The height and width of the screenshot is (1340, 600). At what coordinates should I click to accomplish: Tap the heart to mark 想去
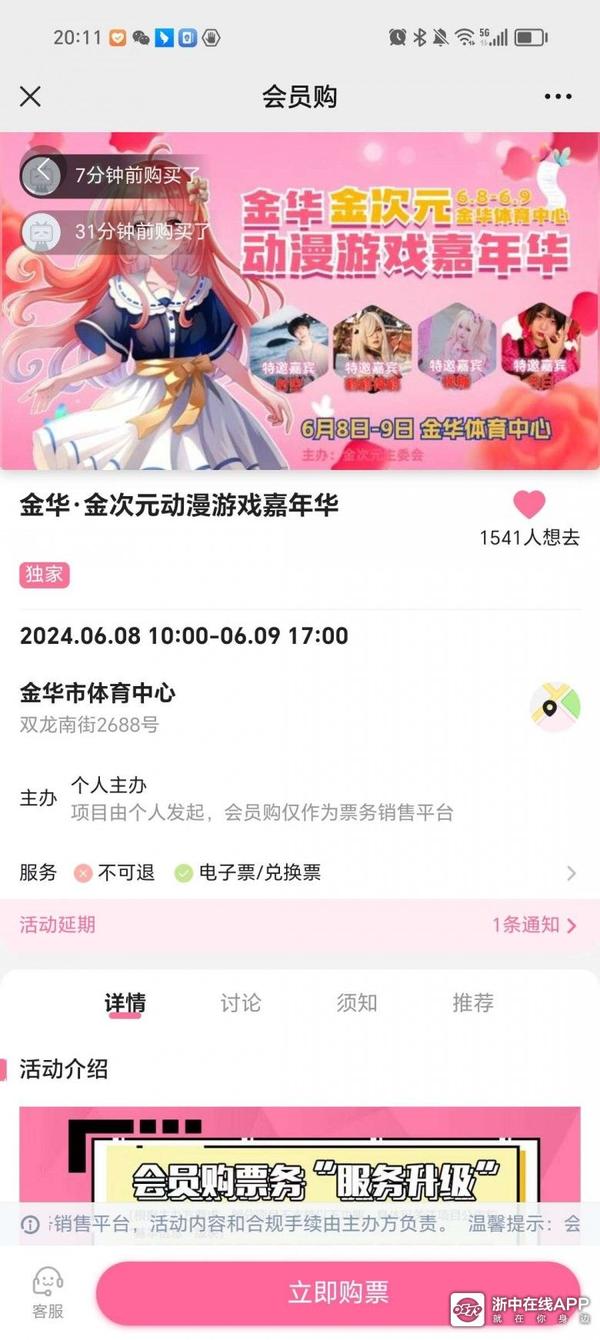click(x=529, y=504)
